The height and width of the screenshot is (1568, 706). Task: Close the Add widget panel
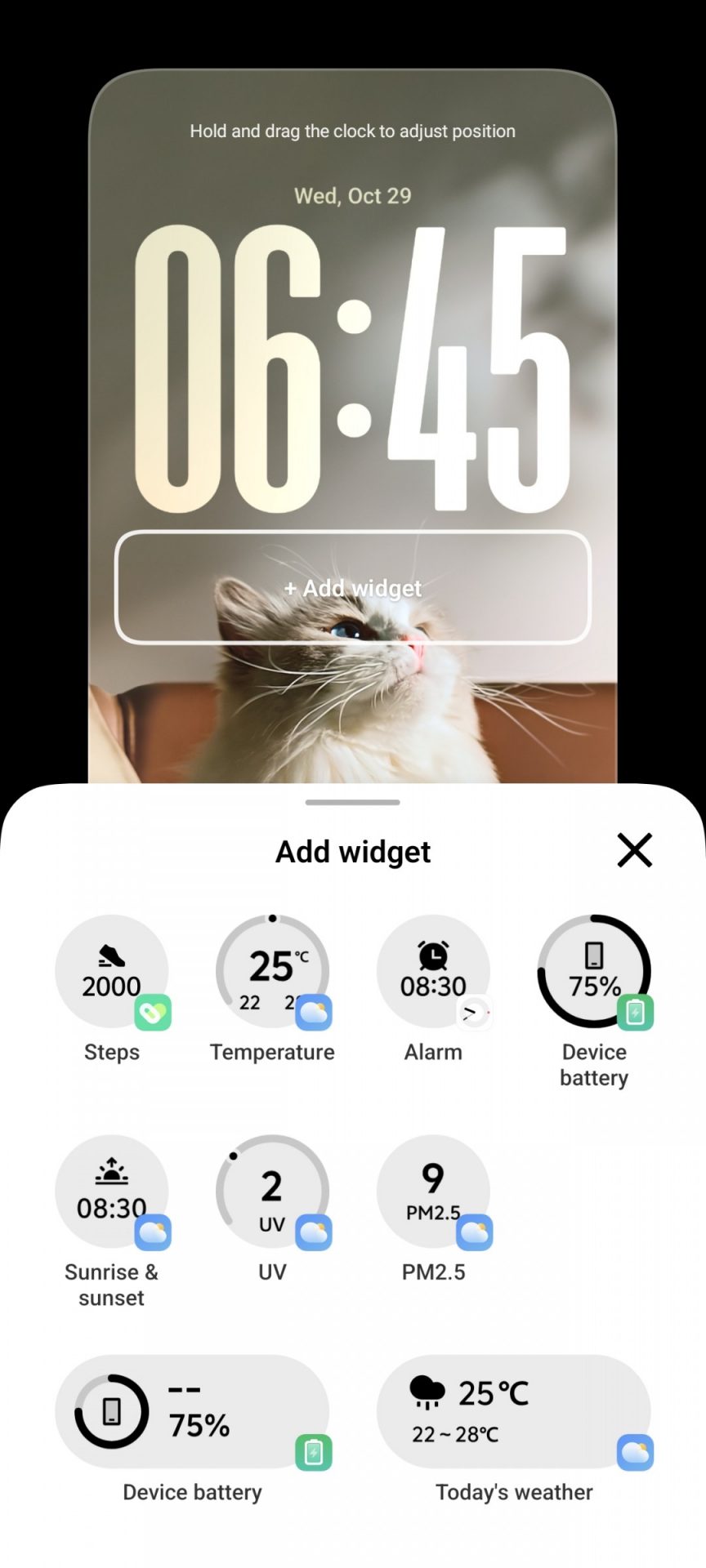tap(634, 850)
